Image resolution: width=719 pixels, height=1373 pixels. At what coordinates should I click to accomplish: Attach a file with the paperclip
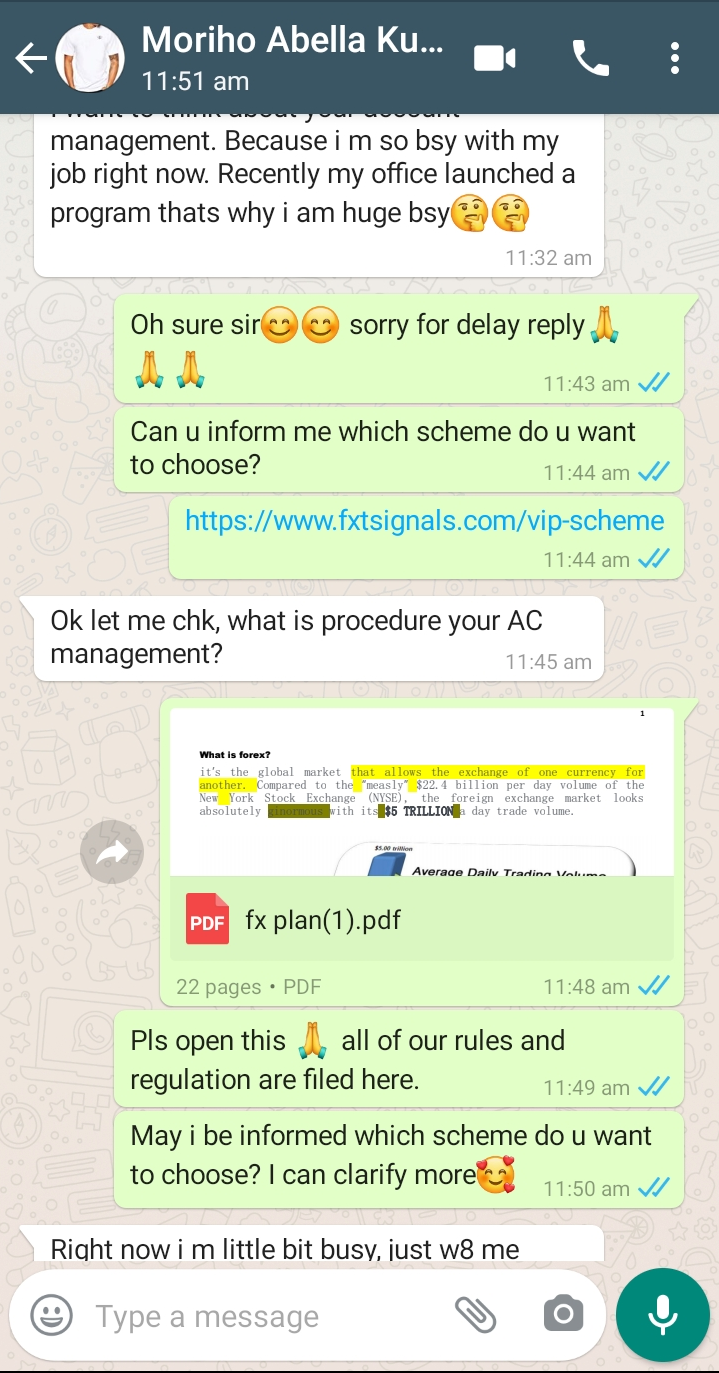(476, 1315)
